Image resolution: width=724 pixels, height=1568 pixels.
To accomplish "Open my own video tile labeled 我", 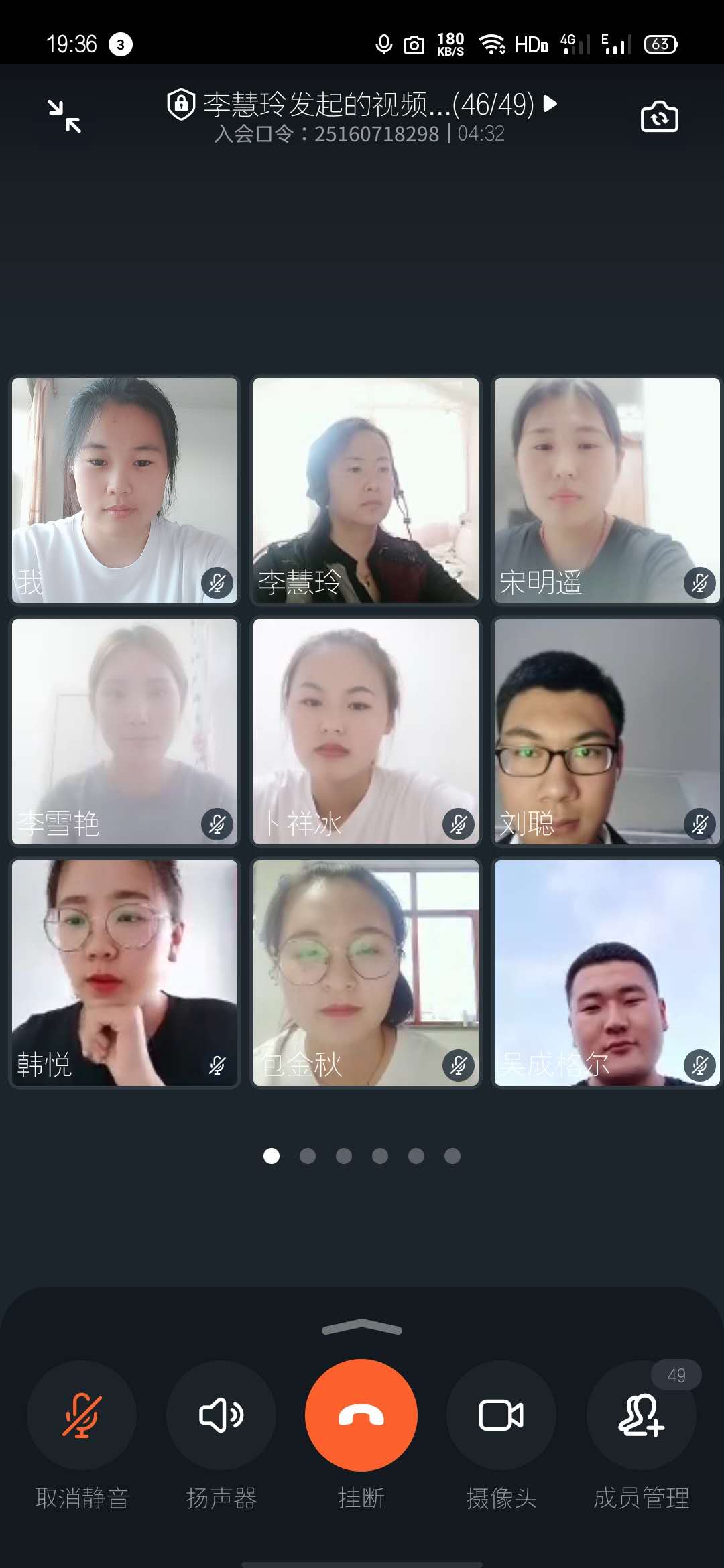I will (x=125, y=491).
